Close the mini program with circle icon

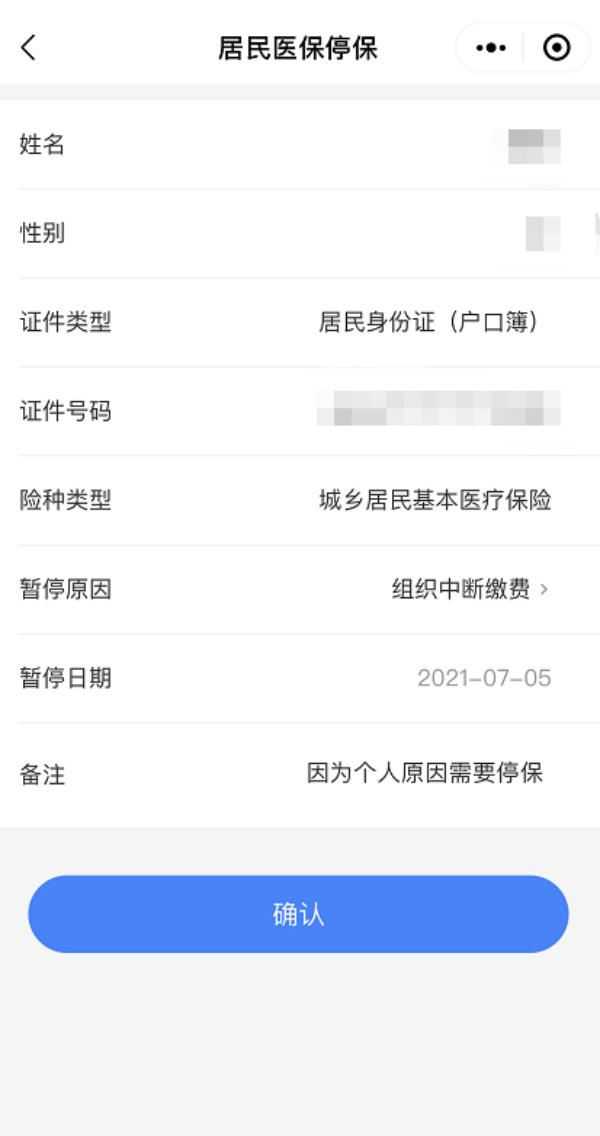556,48
